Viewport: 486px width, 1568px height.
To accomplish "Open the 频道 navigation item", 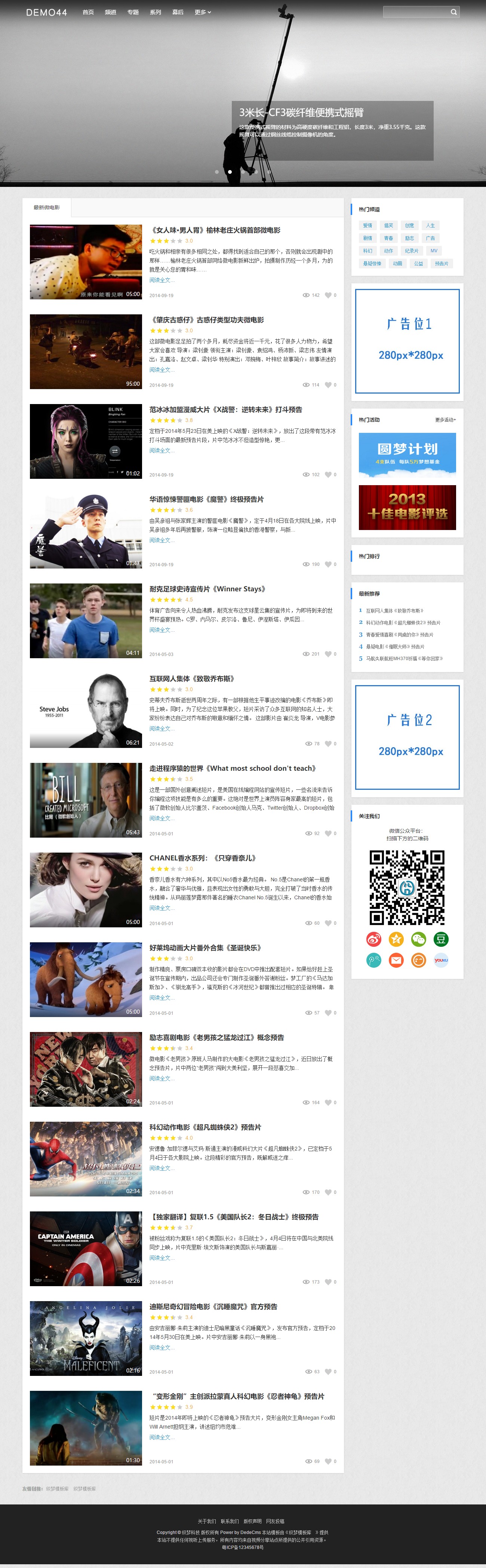I will click(110, 12).
